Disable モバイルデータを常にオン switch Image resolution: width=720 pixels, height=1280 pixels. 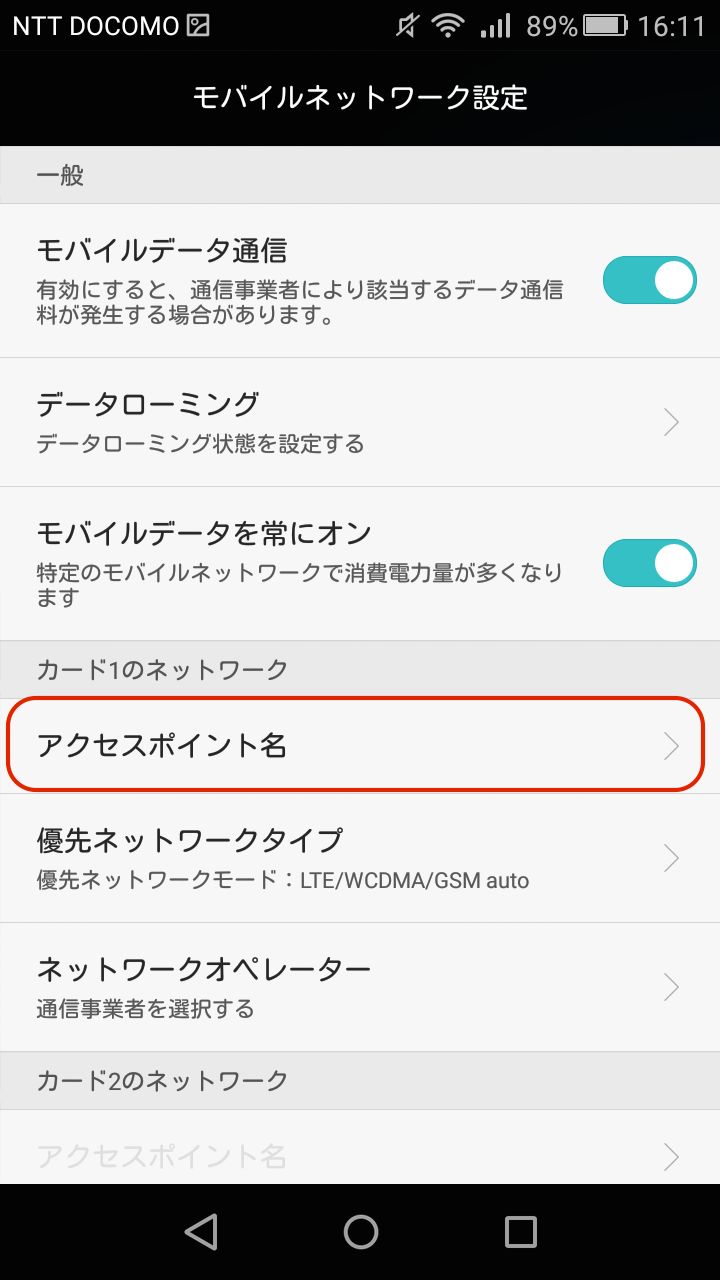[x=649, y=563]
